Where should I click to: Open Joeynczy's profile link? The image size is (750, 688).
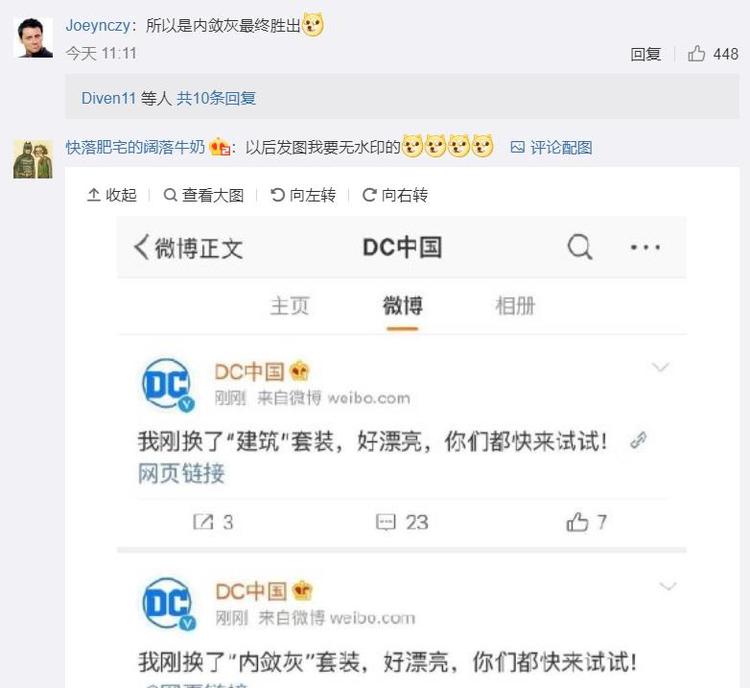97,26
